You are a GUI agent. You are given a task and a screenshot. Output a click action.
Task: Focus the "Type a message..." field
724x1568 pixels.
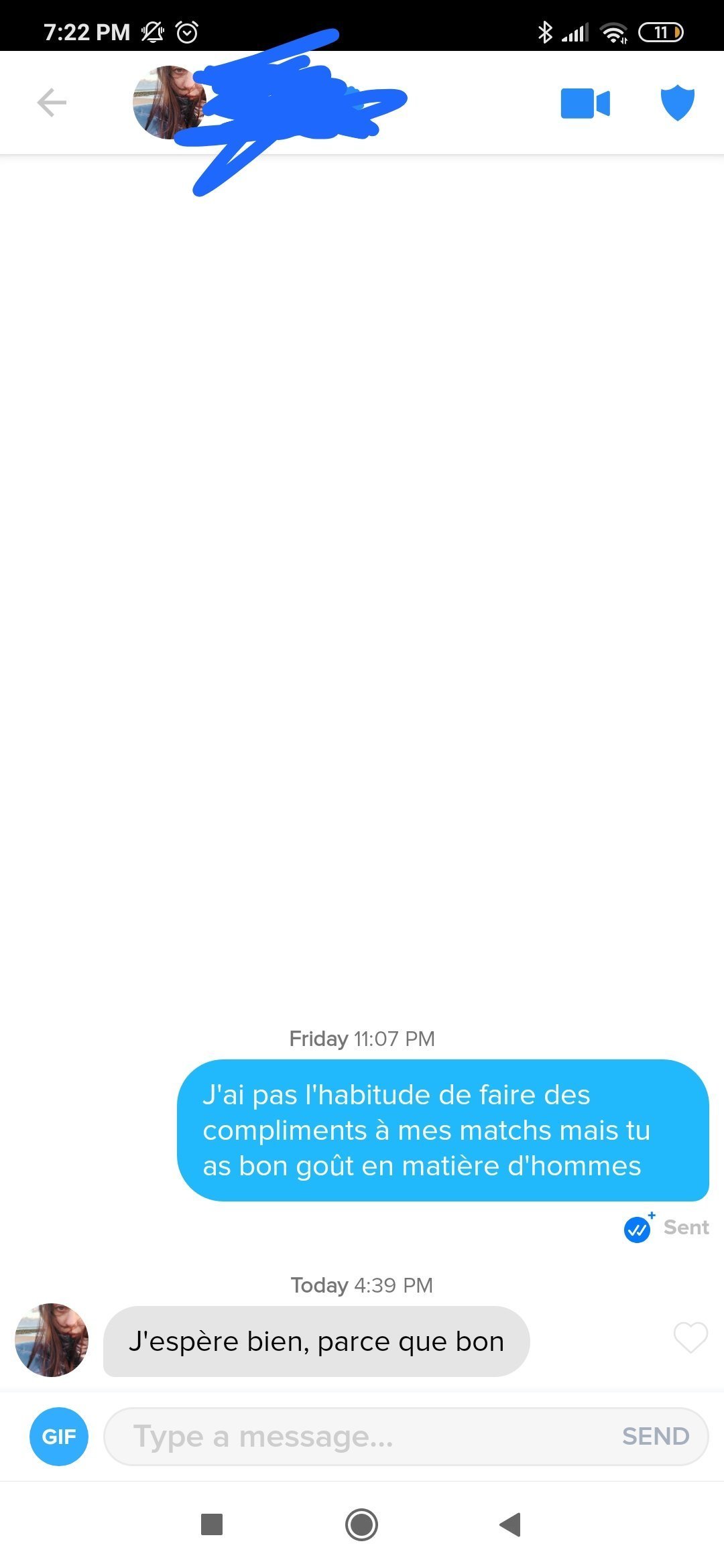click(362, 1436)
